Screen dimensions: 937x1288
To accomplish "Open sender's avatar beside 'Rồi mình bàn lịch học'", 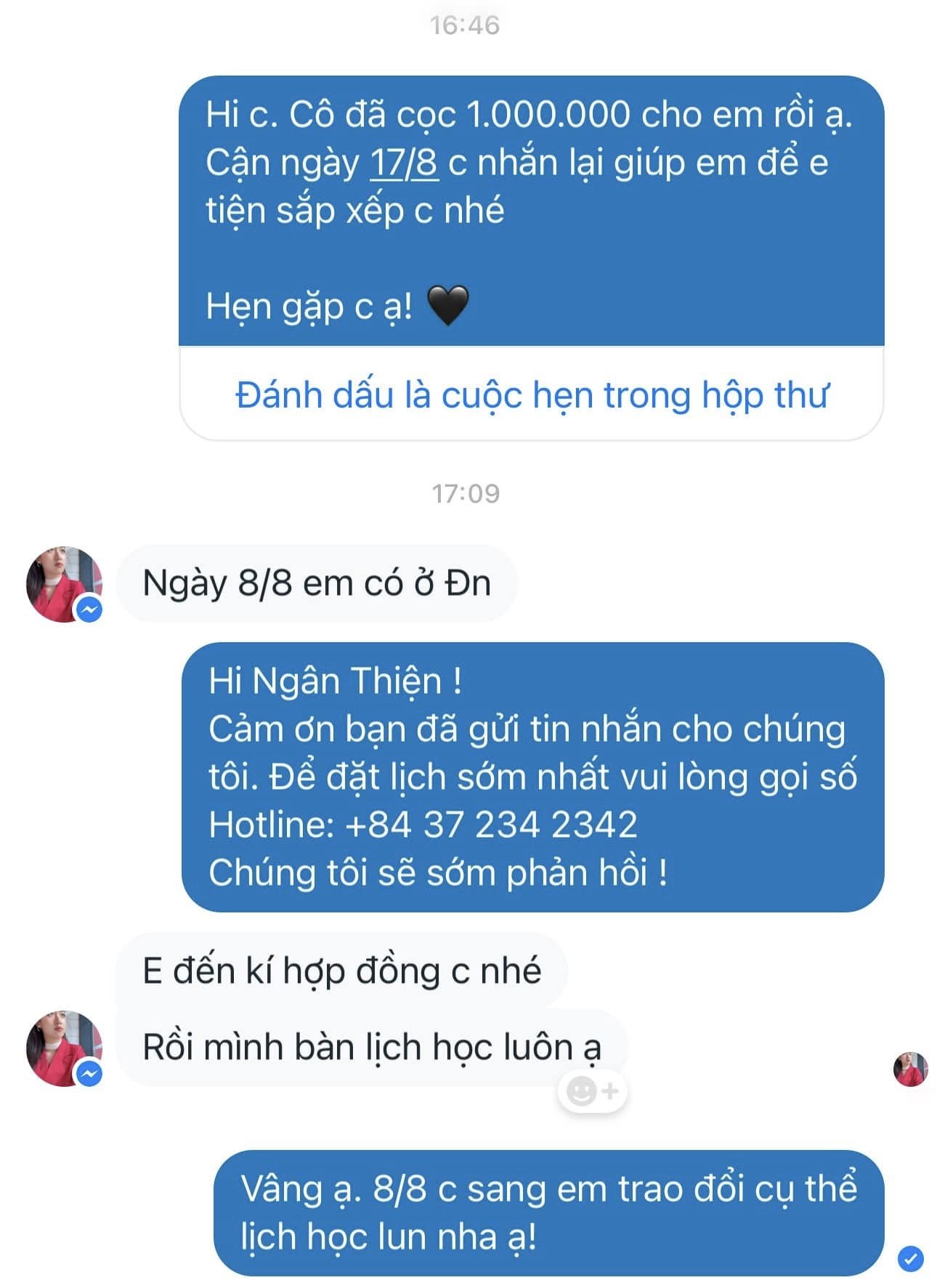I will pos(63,1048).
